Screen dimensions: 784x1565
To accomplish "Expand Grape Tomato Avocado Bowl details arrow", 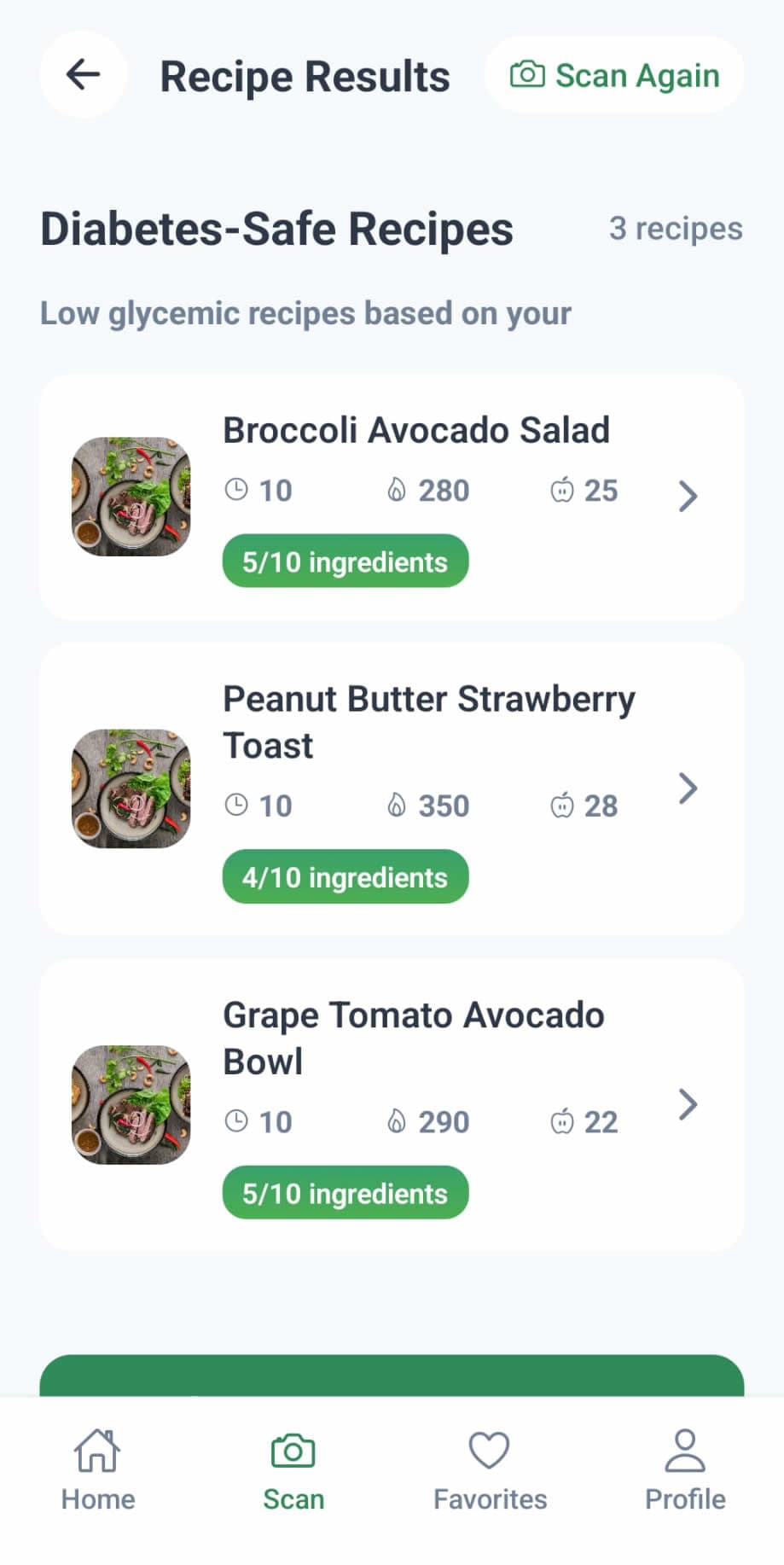I will 687,1104.
